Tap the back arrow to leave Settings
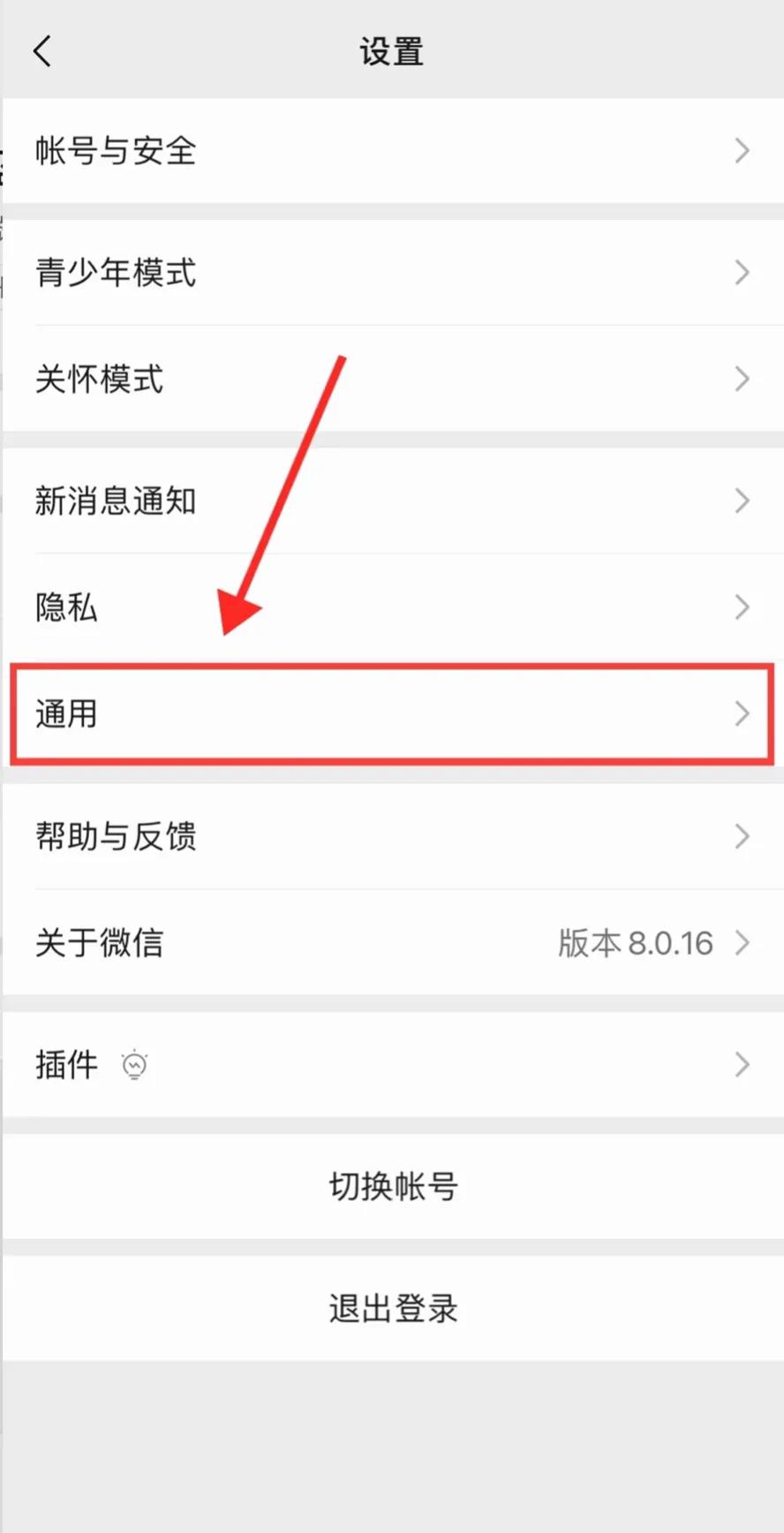This screenshot has width=784, height=1533. tap(42, 50)
